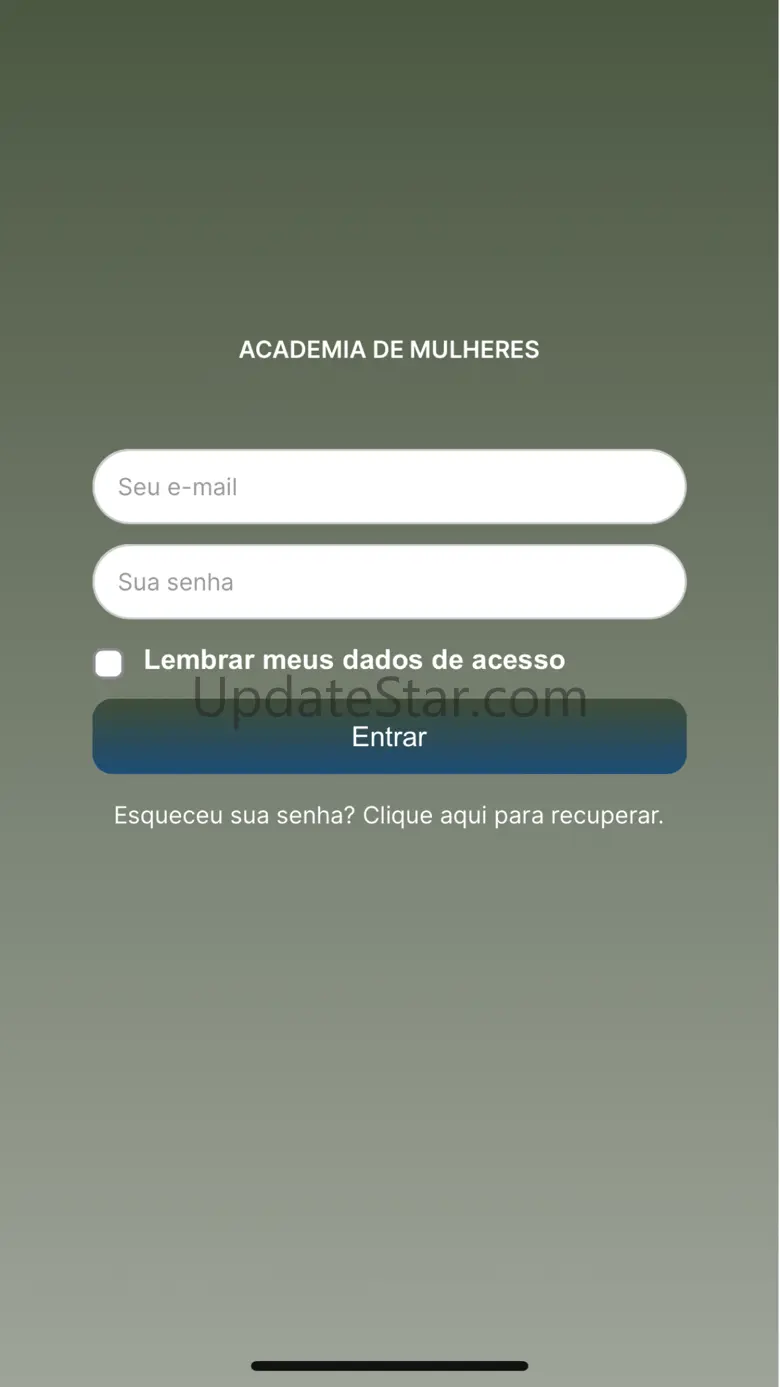
Task: Tap the Seu e-mail field
Action: pyautogui.click(x=389, y=487)
